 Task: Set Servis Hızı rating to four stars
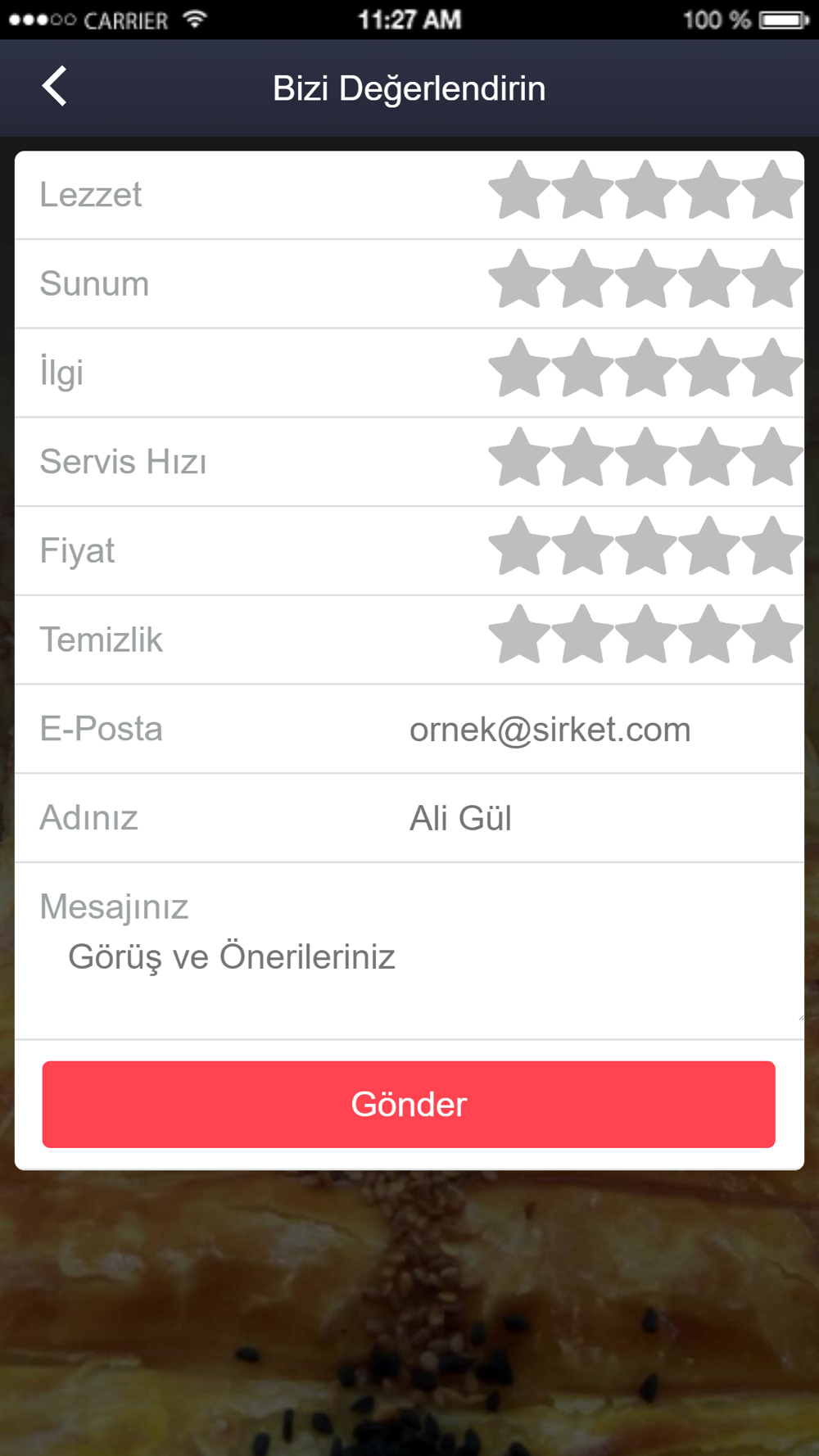tap(709, 459)
